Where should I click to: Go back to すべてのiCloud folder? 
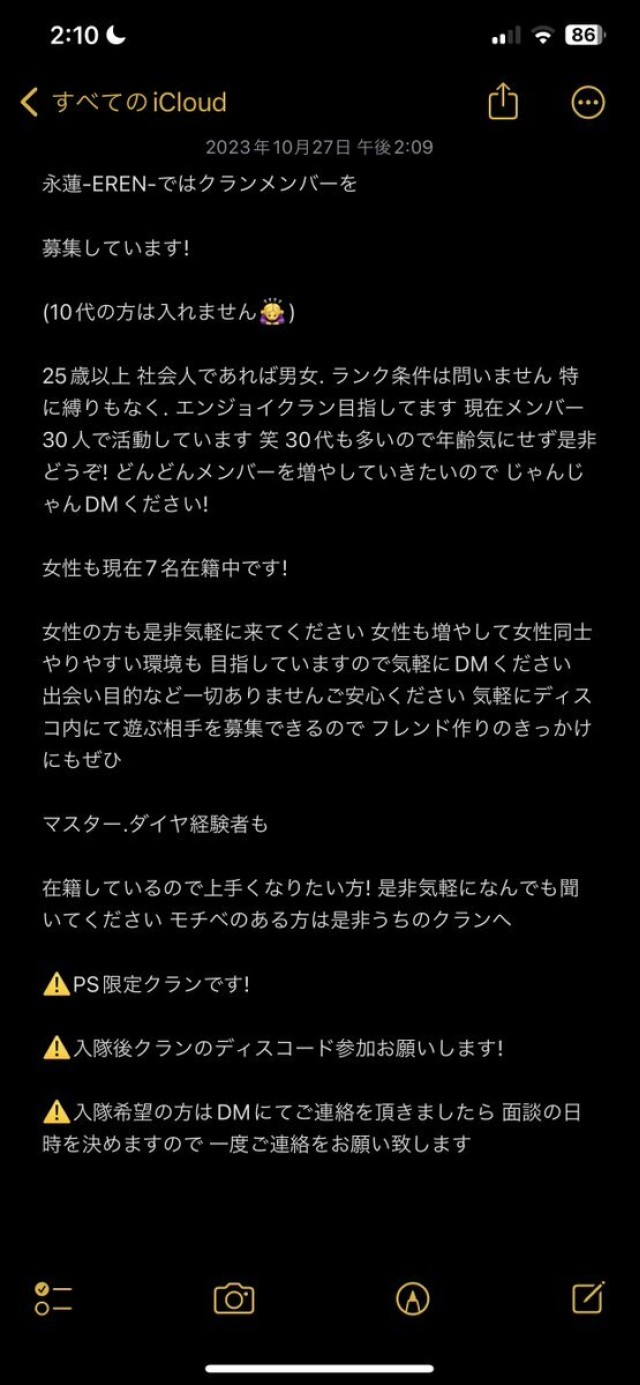[x=122, y=102]
